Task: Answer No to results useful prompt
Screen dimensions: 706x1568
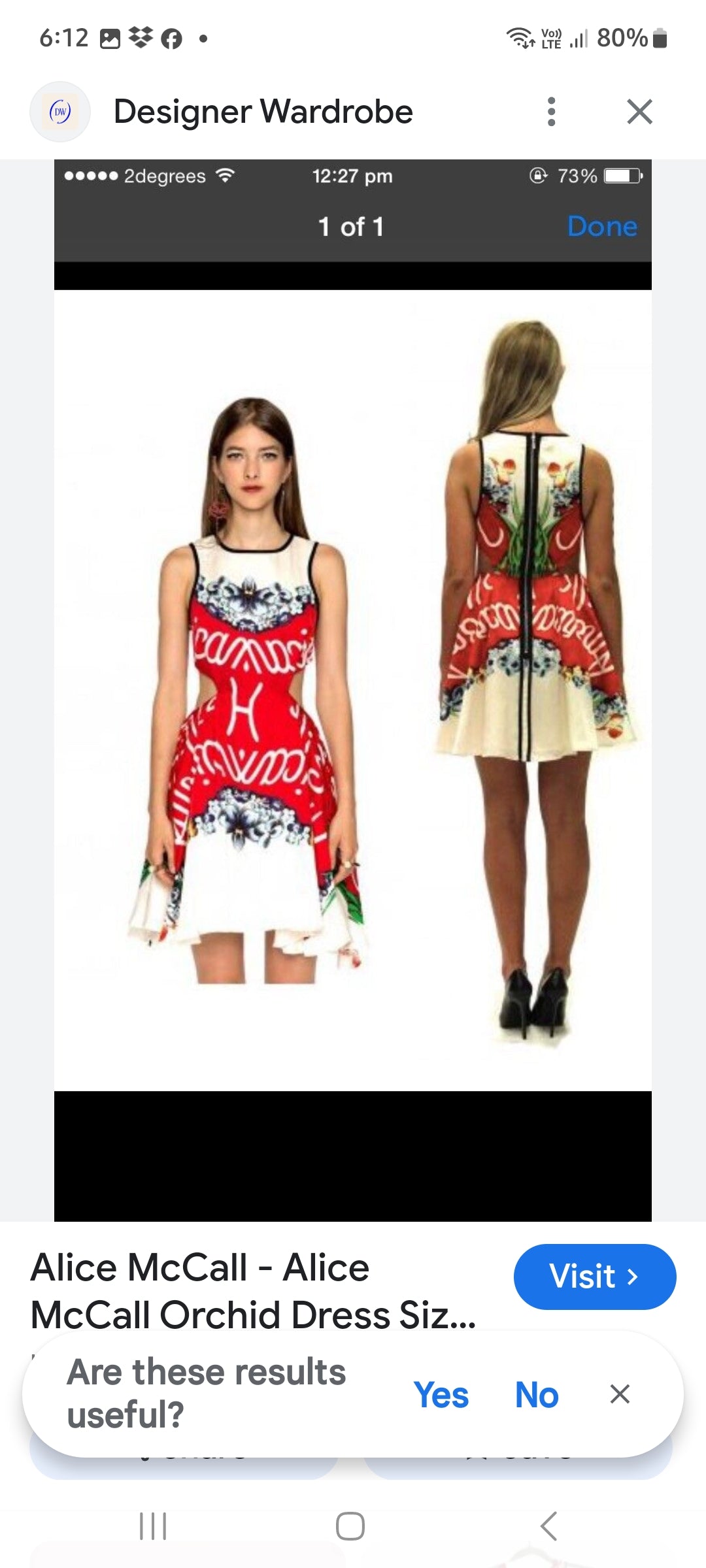Action: 537,1394
